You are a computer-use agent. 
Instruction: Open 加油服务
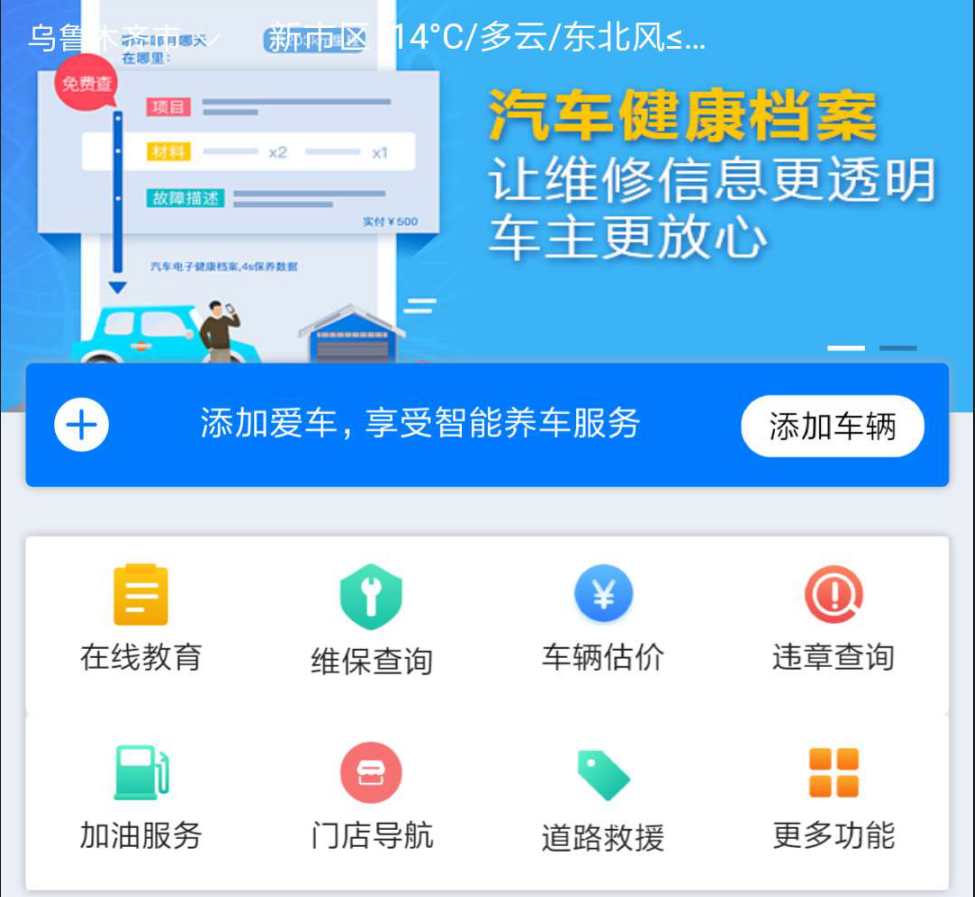tap(141, 797)
